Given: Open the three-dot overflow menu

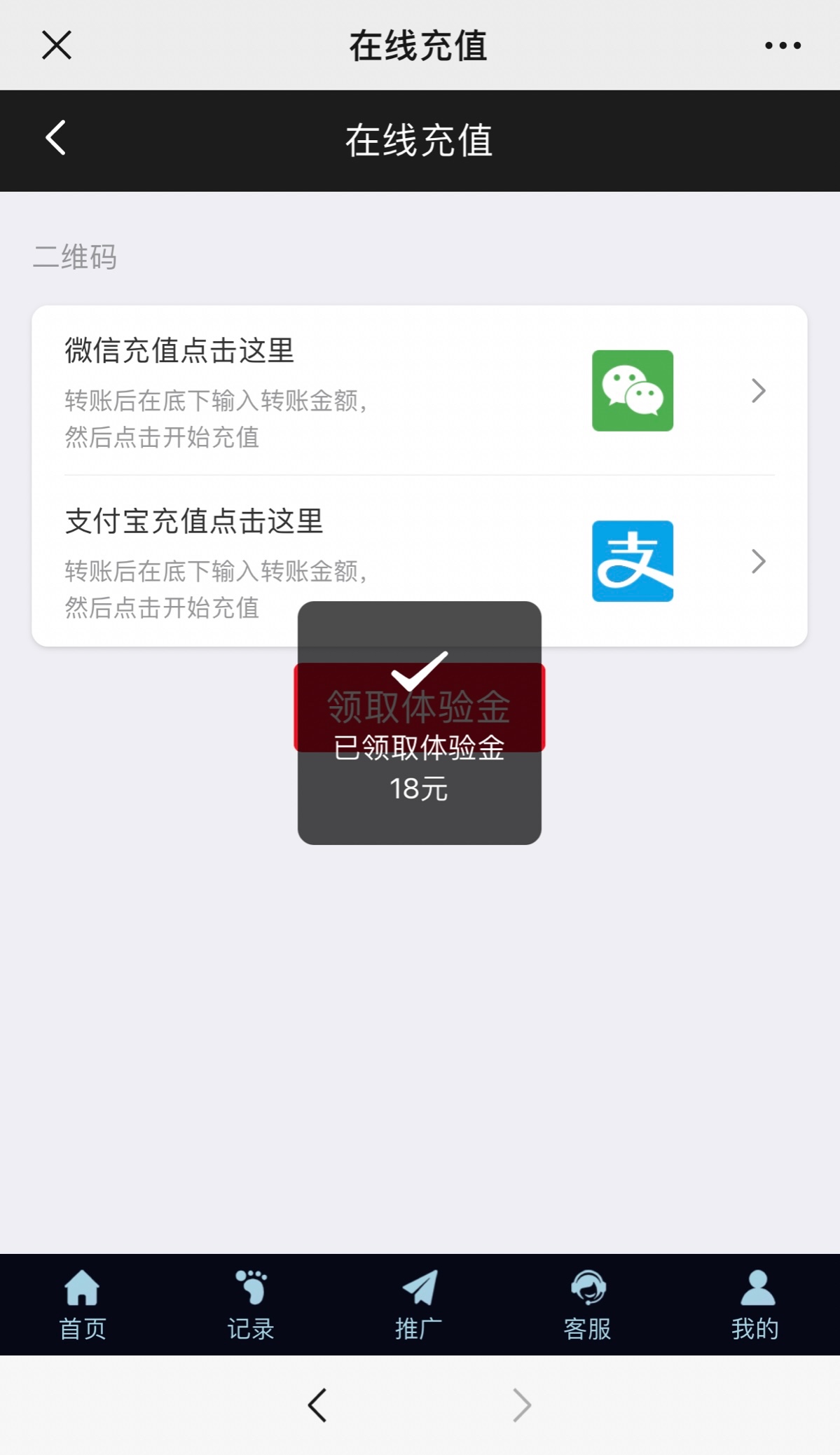Looking at the screenshot, I should 783,46.
